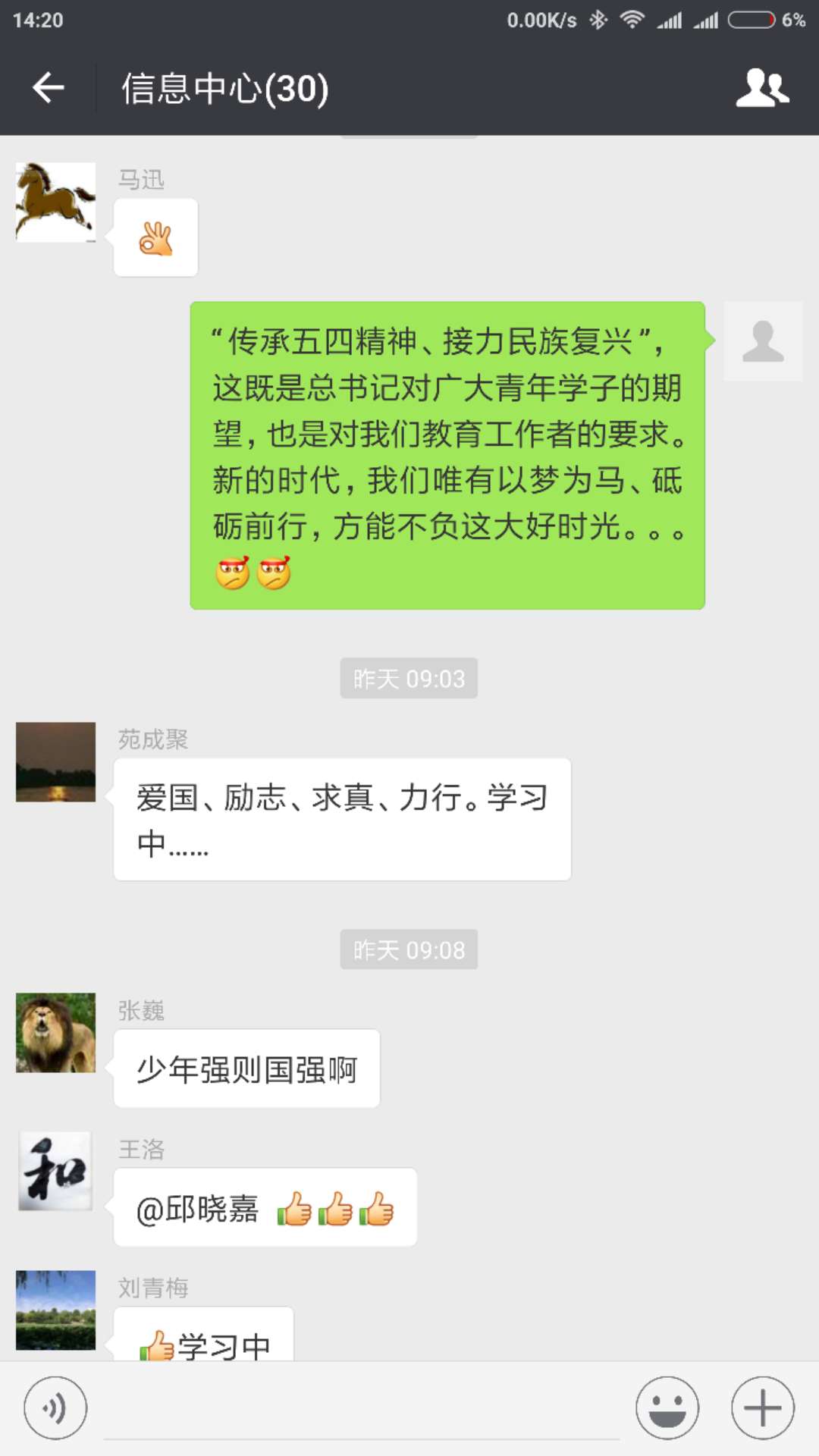Viewport: 819px width, 1456px height.
Task: Open 刘青梅's landscape avatar profile
Action: tap(56, 1310)
